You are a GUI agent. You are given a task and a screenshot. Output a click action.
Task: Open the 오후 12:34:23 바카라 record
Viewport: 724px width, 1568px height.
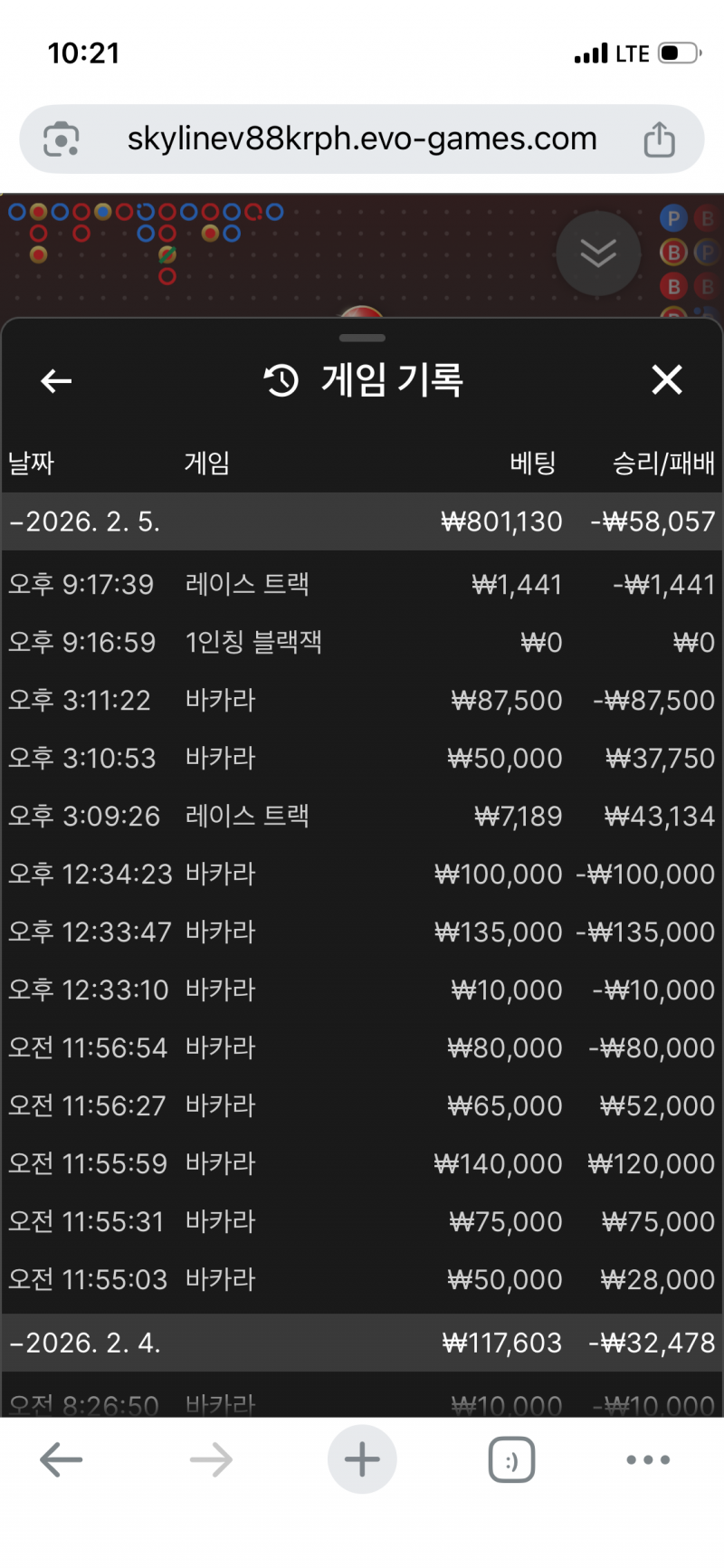(x=362, y=875)
